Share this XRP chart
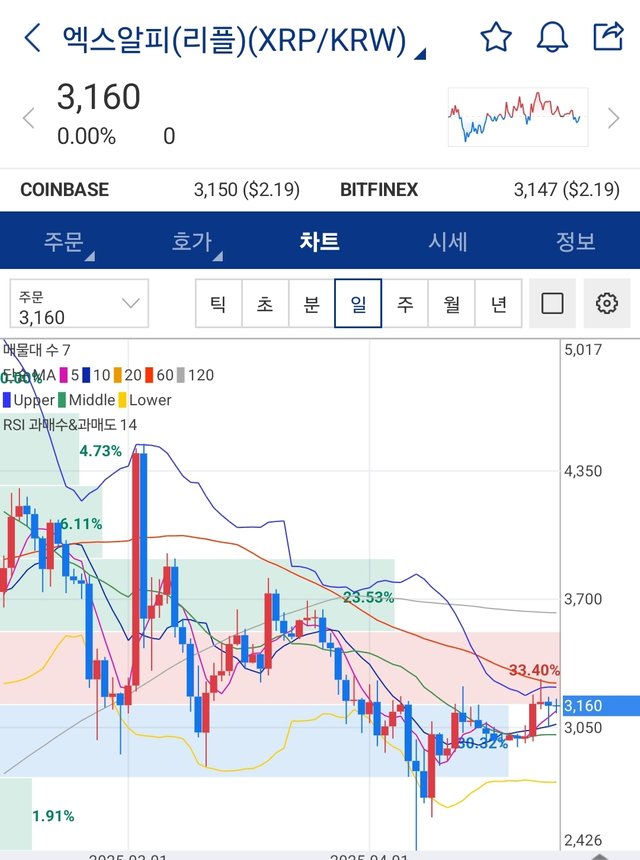 [608, 38]
